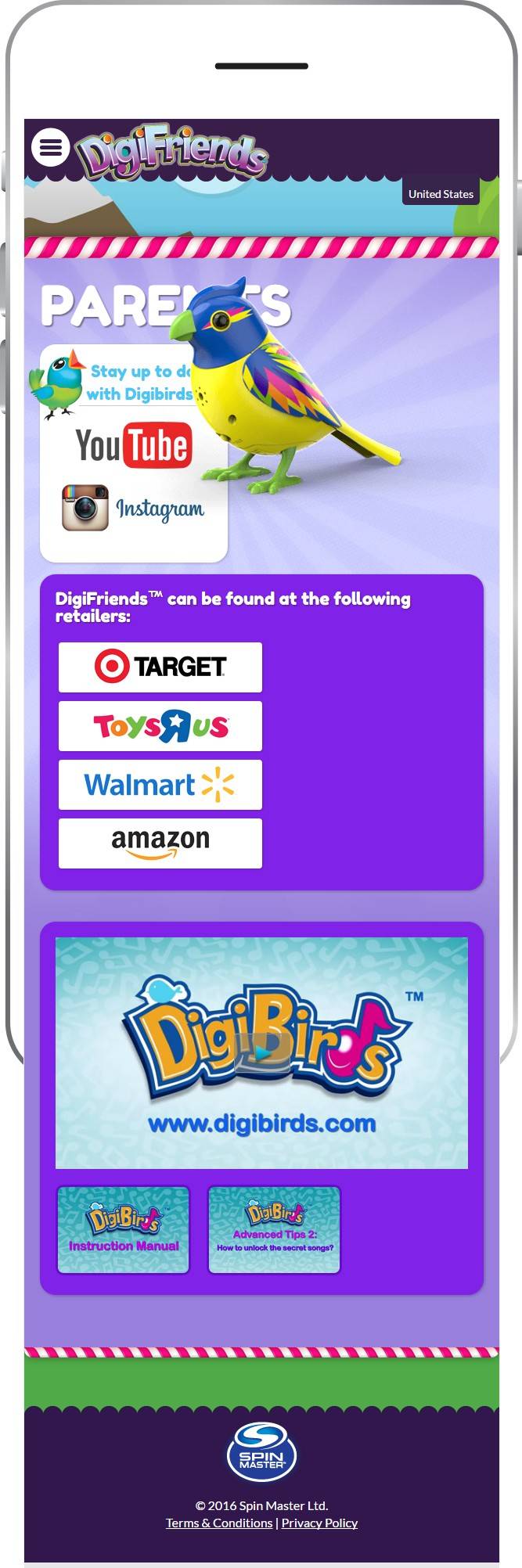
Task: Open the YouTube channel link
Action: 133,446
